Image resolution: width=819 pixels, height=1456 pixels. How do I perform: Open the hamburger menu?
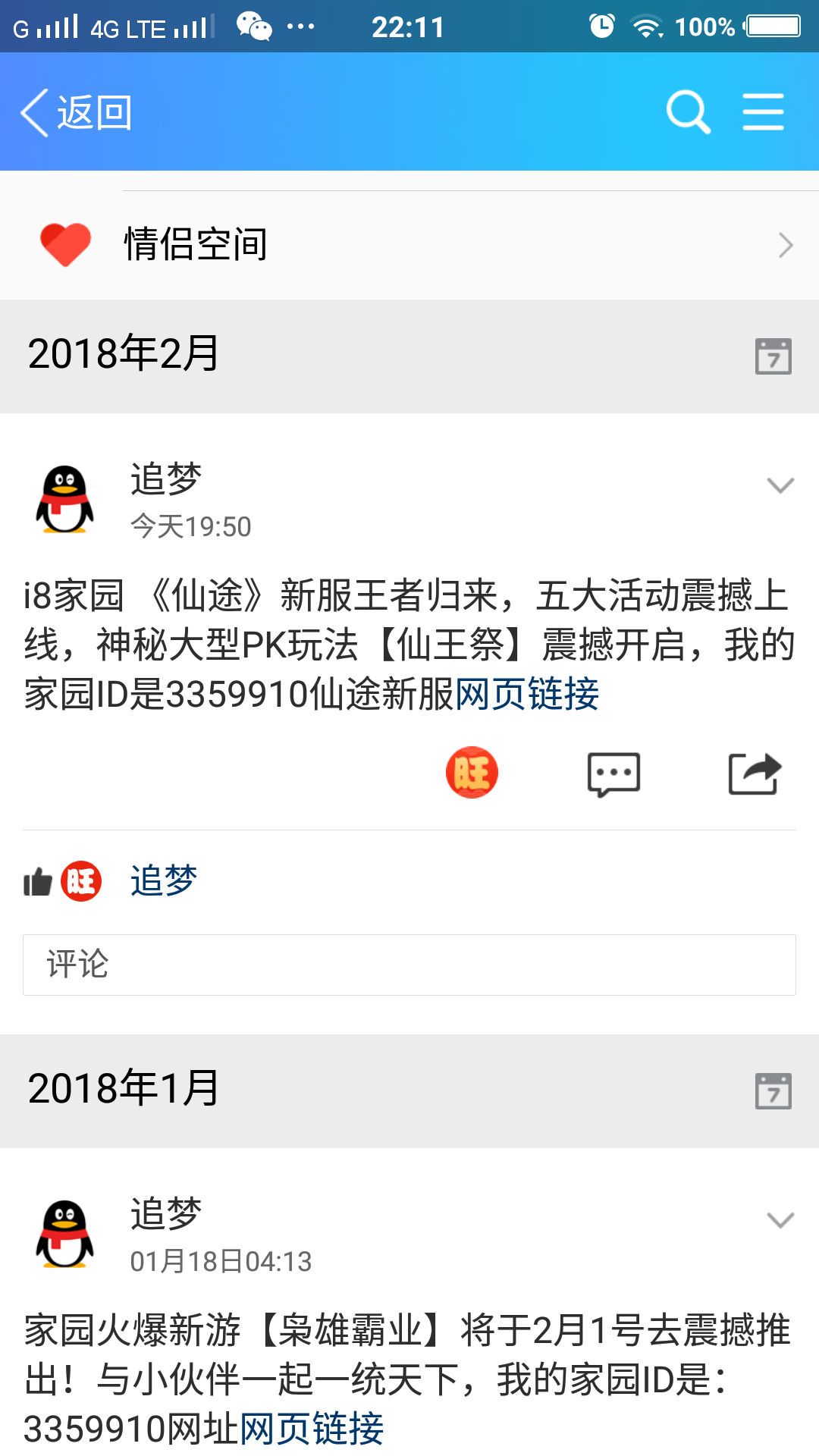point(763,112)
